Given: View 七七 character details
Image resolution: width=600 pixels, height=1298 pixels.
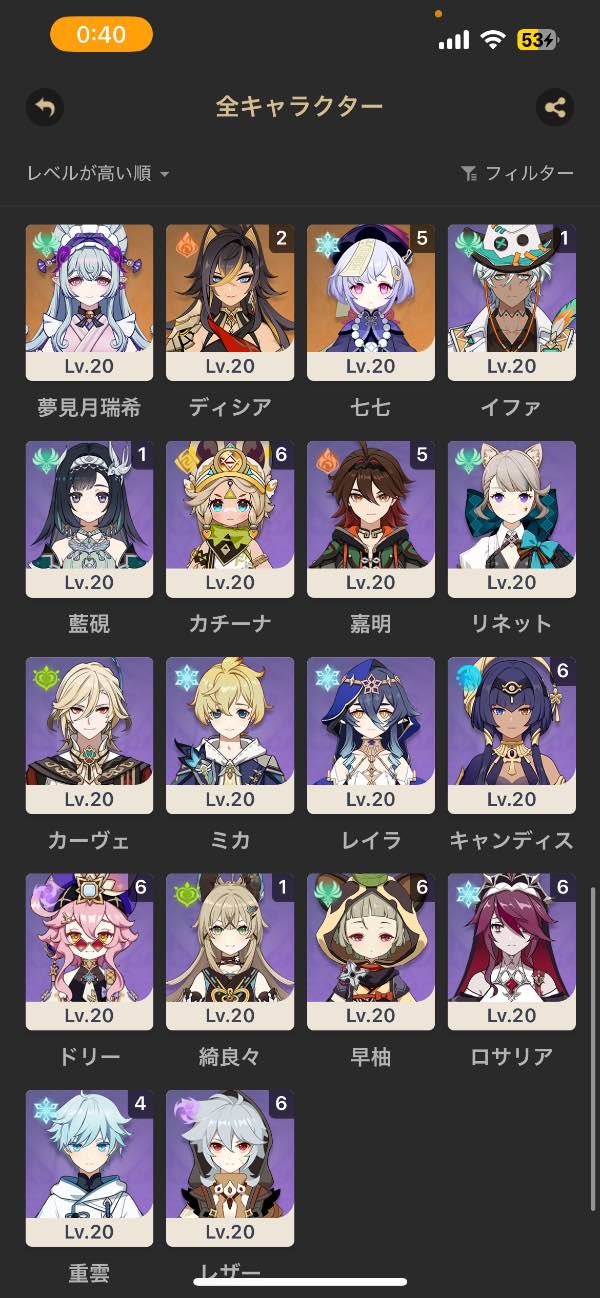Looking at the screenshot, I should click(x=371, y=302).
